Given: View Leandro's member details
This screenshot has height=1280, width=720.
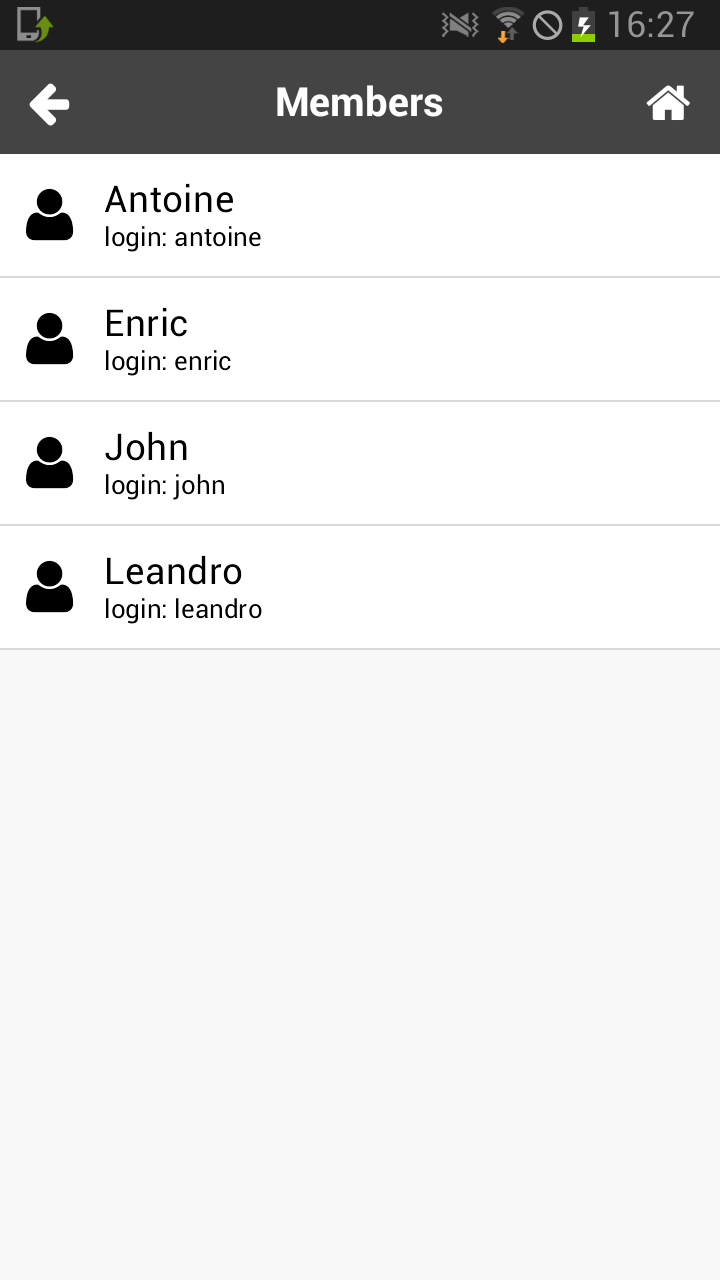Looking at the screenshot, I should tap(360, 588).
